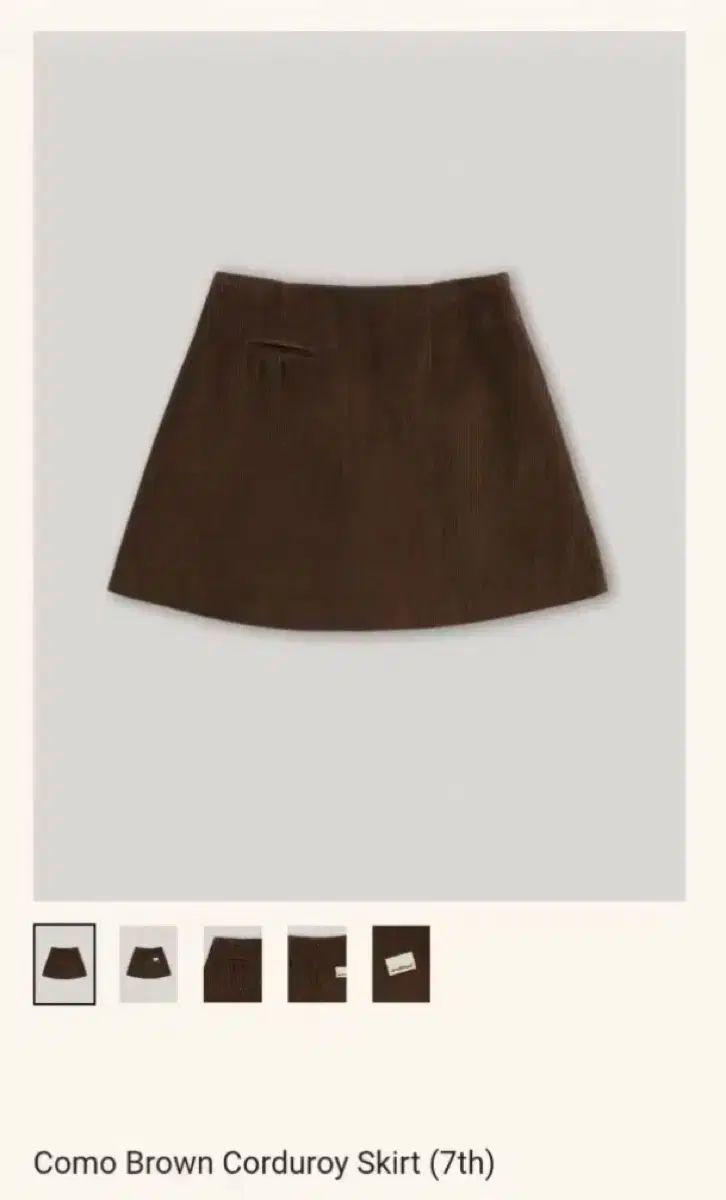The height and width of the screenshot is (1200, 726).
Task: Show the fabric close-up with label at edge
Action: click(317, 964)
